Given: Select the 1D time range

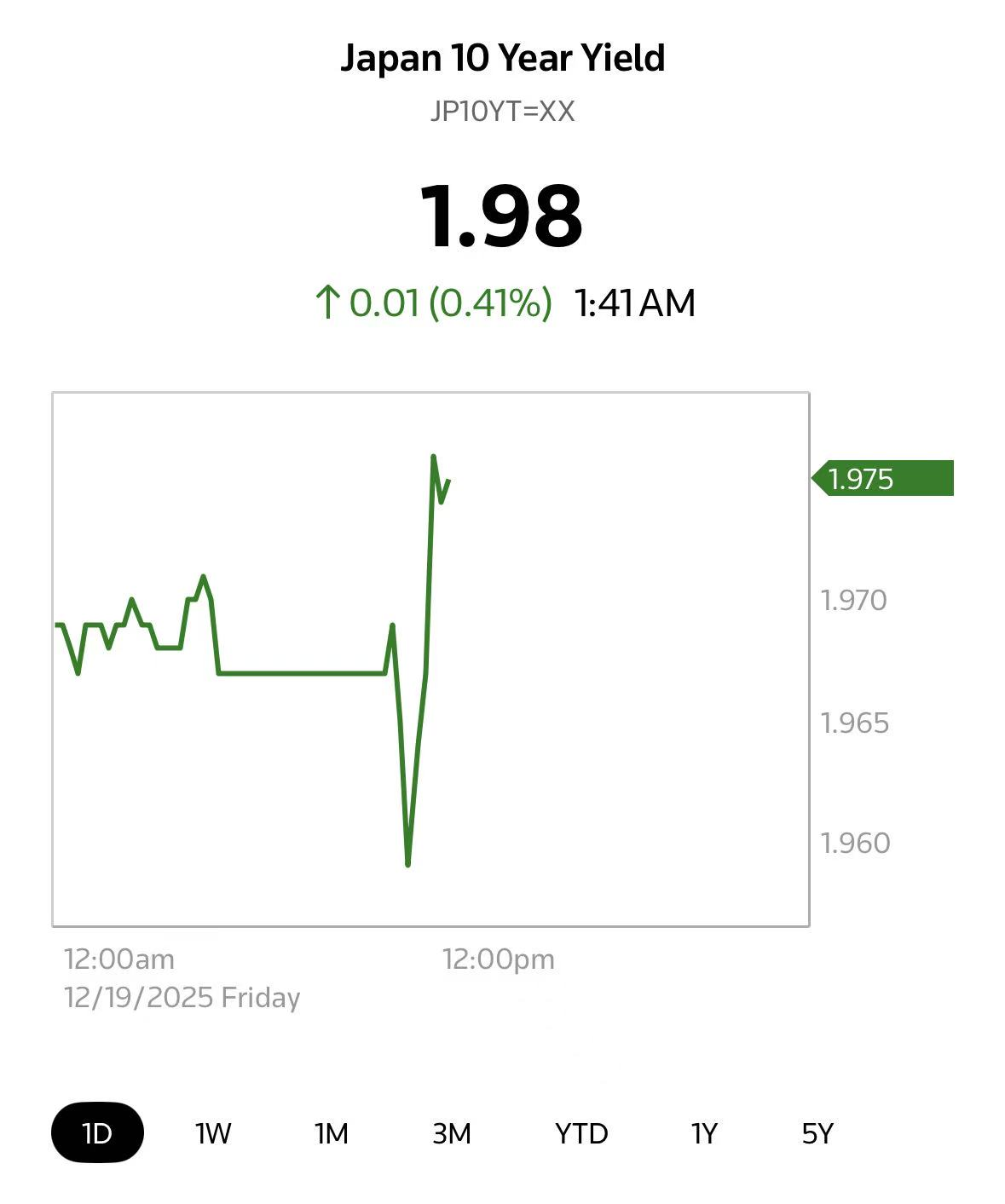Looking at the screenshot, I should click(x=97, y=1132).
